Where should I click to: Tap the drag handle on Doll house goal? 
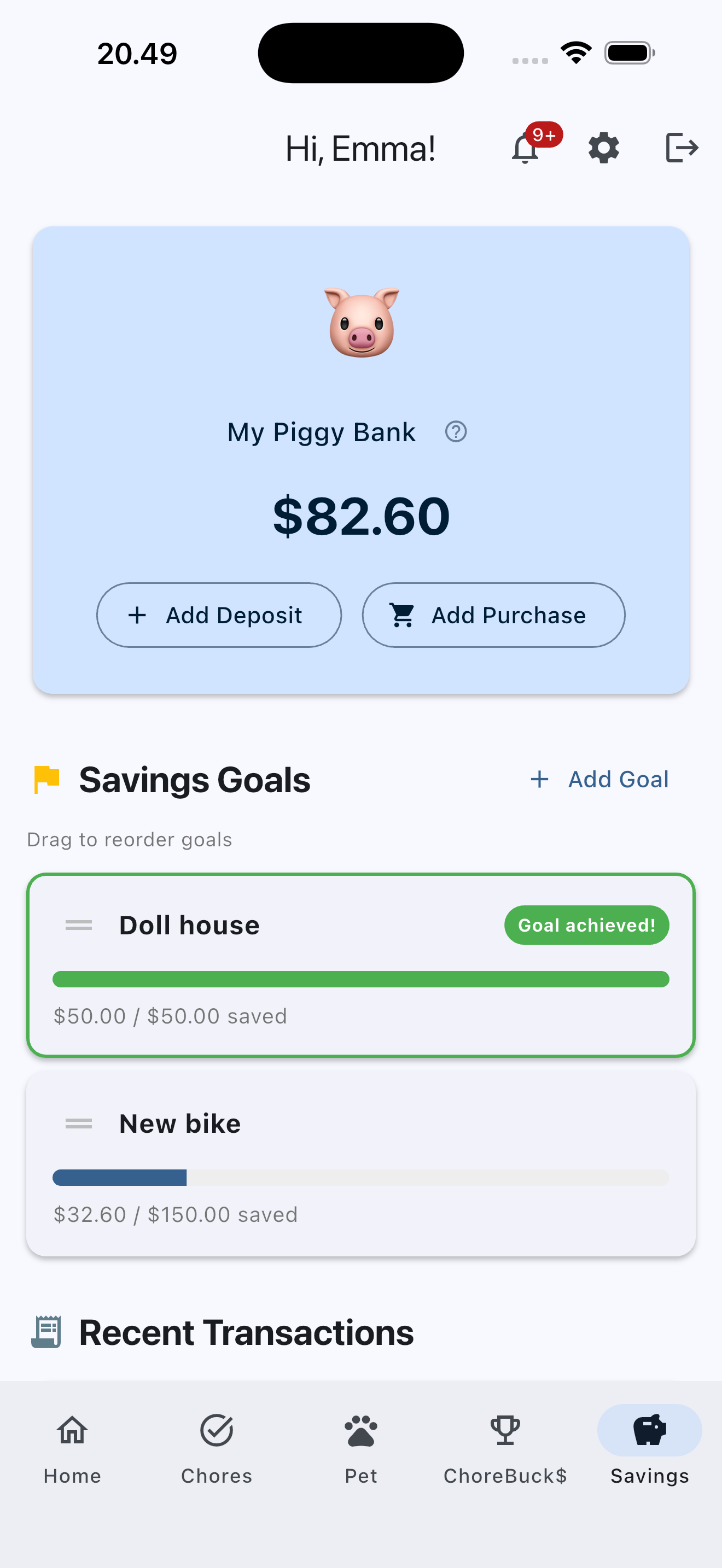[79, 925]
